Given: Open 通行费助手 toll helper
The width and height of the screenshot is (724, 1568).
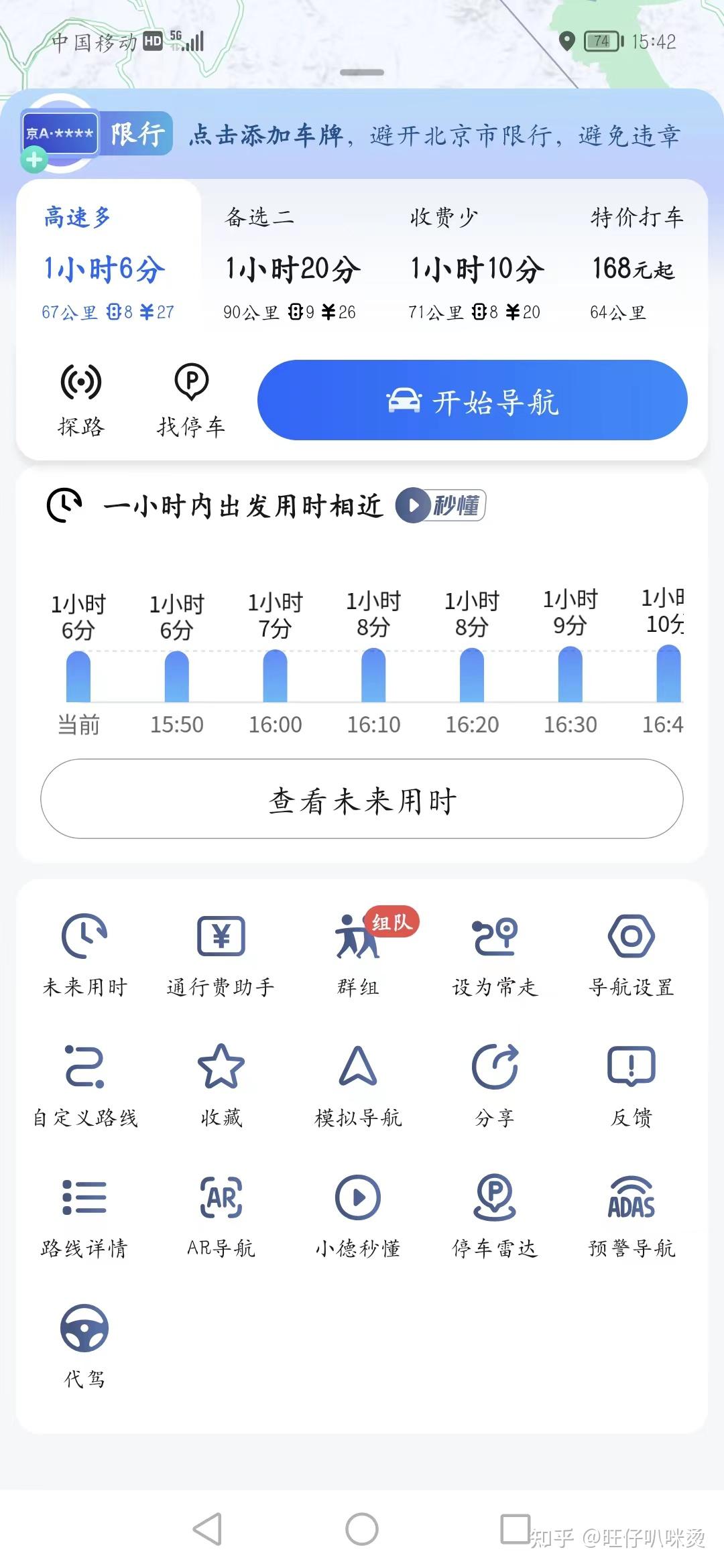Looking at the screenshot, I should (x=221, y=954).
